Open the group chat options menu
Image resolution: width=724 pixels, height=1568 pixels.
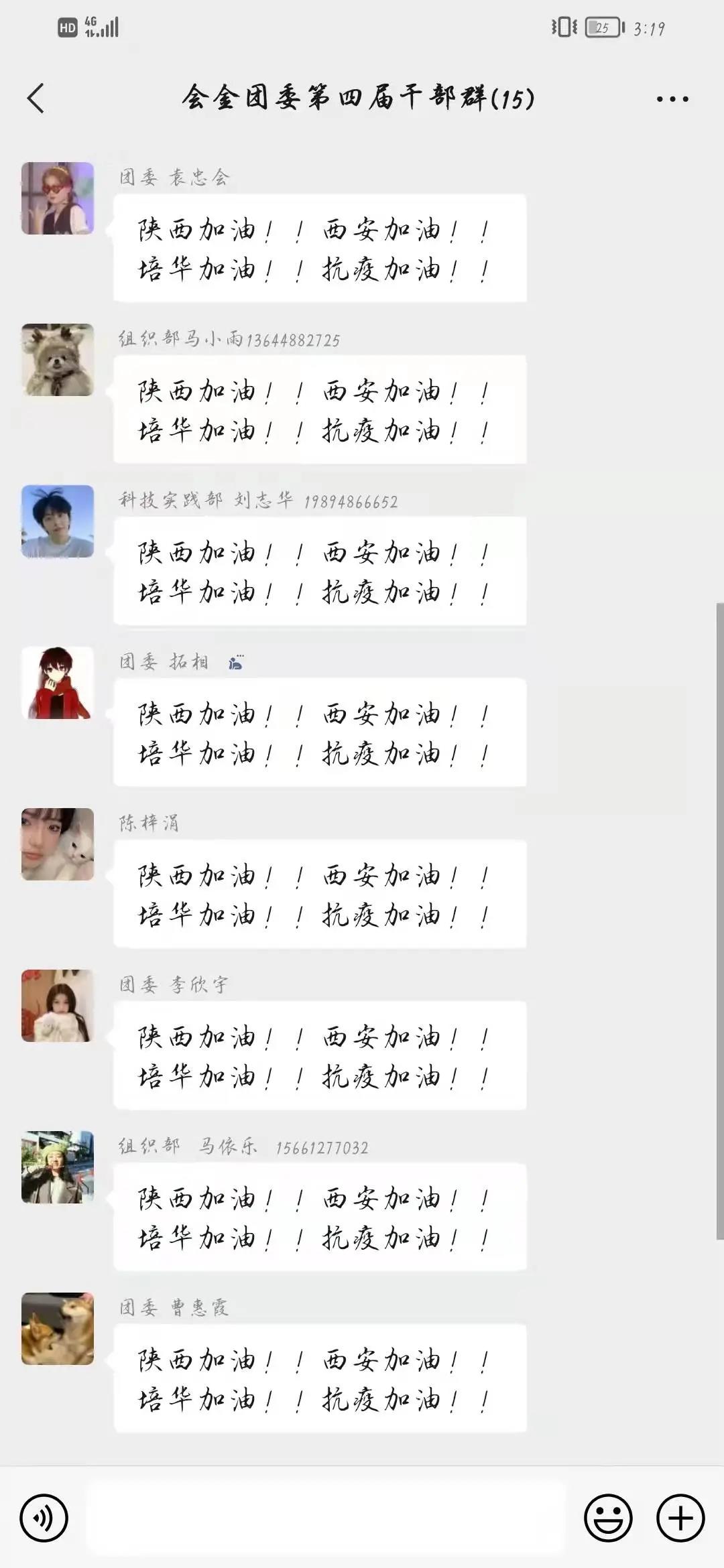pyautogui.click(x=672, y=99)
